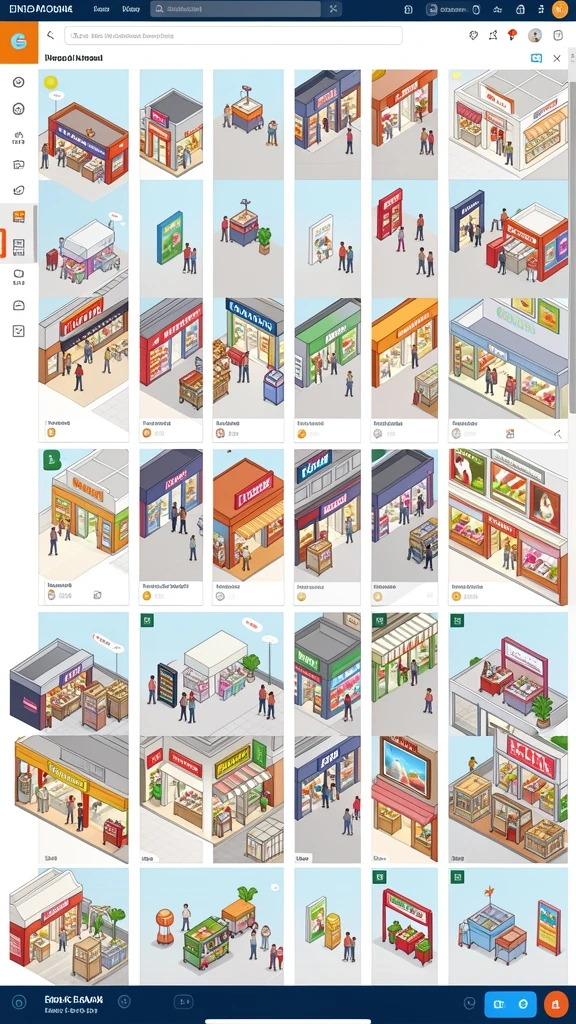Go back with the arrow beside the search field

click(50, 35)
